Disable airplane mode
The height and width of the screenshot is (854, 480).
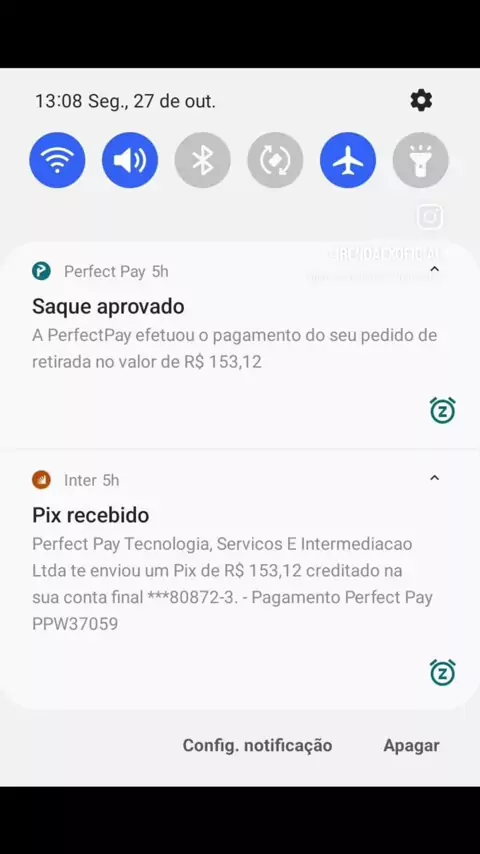(x=348, y=160)
